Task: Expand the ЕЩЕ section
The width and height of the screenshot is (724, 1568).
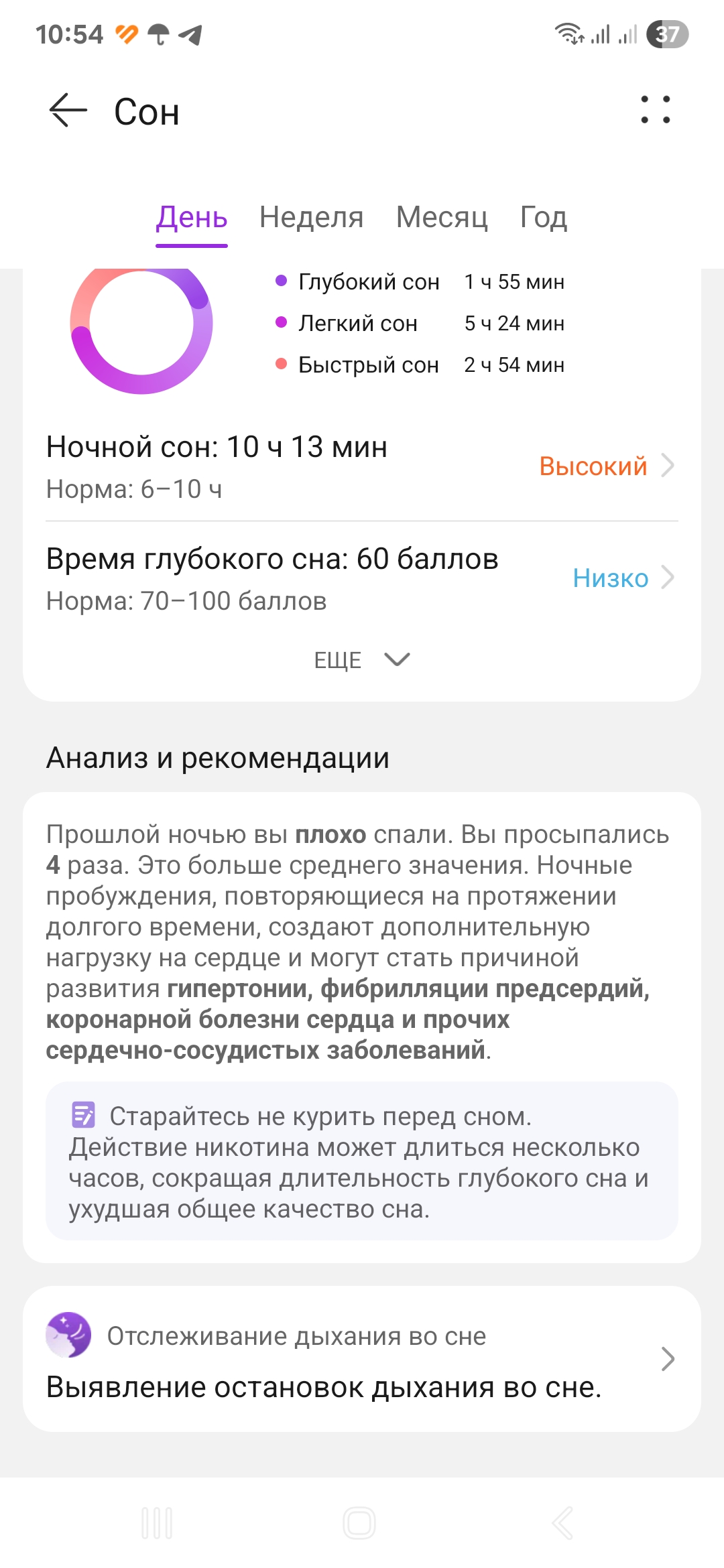Action: [362, 660]
